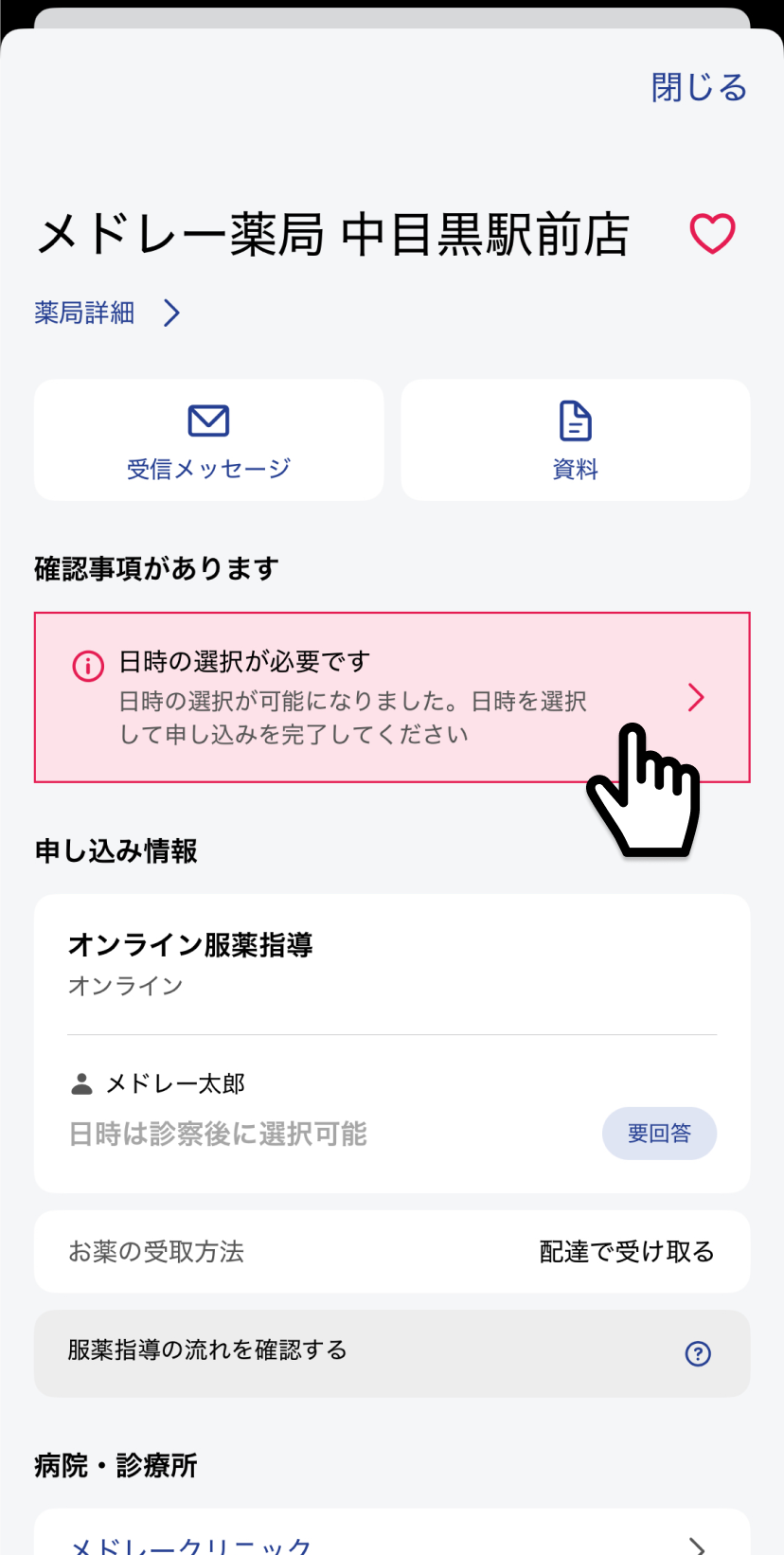Open the お薬の受取方法 row

coord(392,1252)
